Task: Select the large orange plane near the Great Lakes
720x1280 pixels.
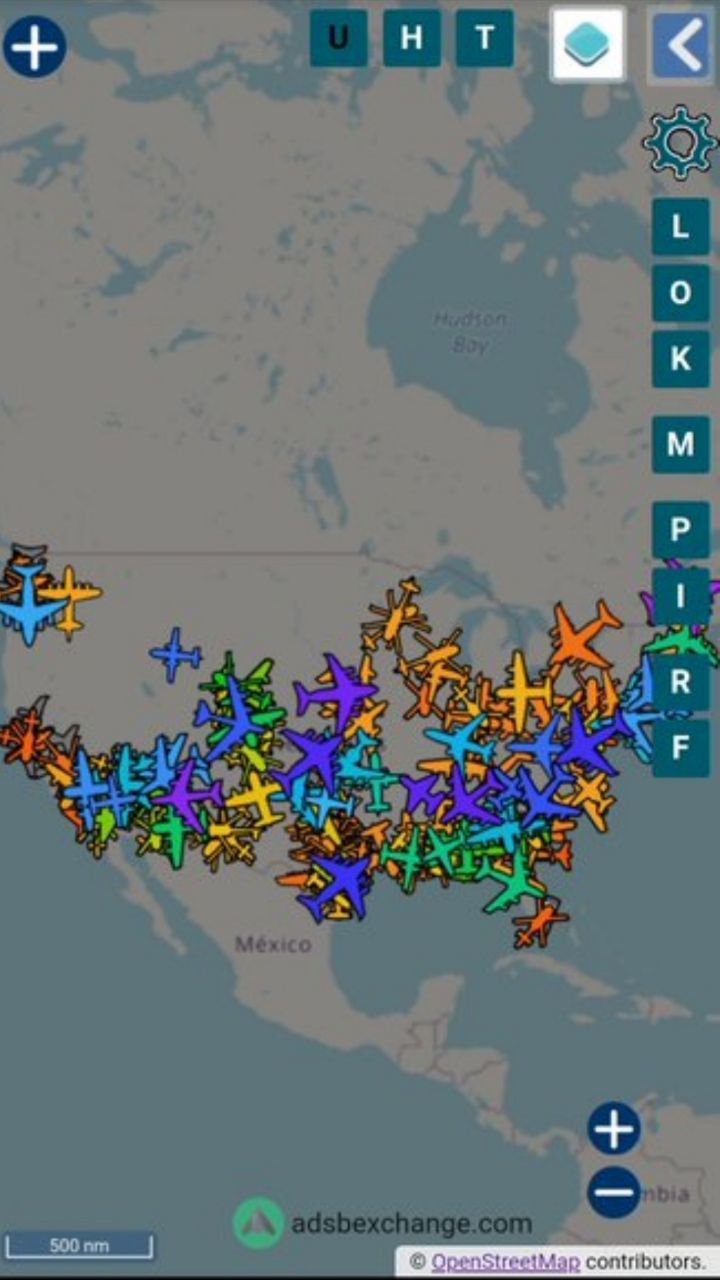Action: [x=584, y=635]
